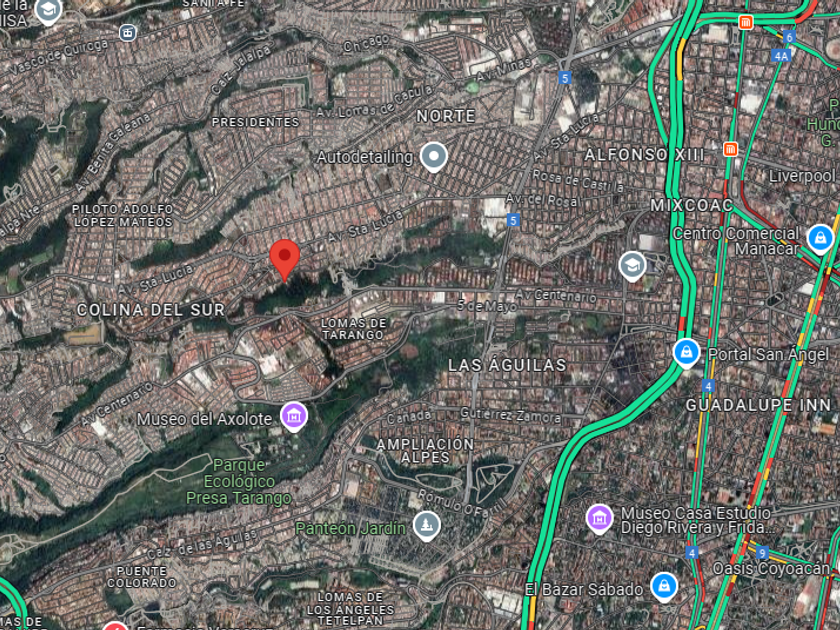Open the metro station icon near Alfonso XIII
Viewport: 840px width, 630px height.
[730, 149]
